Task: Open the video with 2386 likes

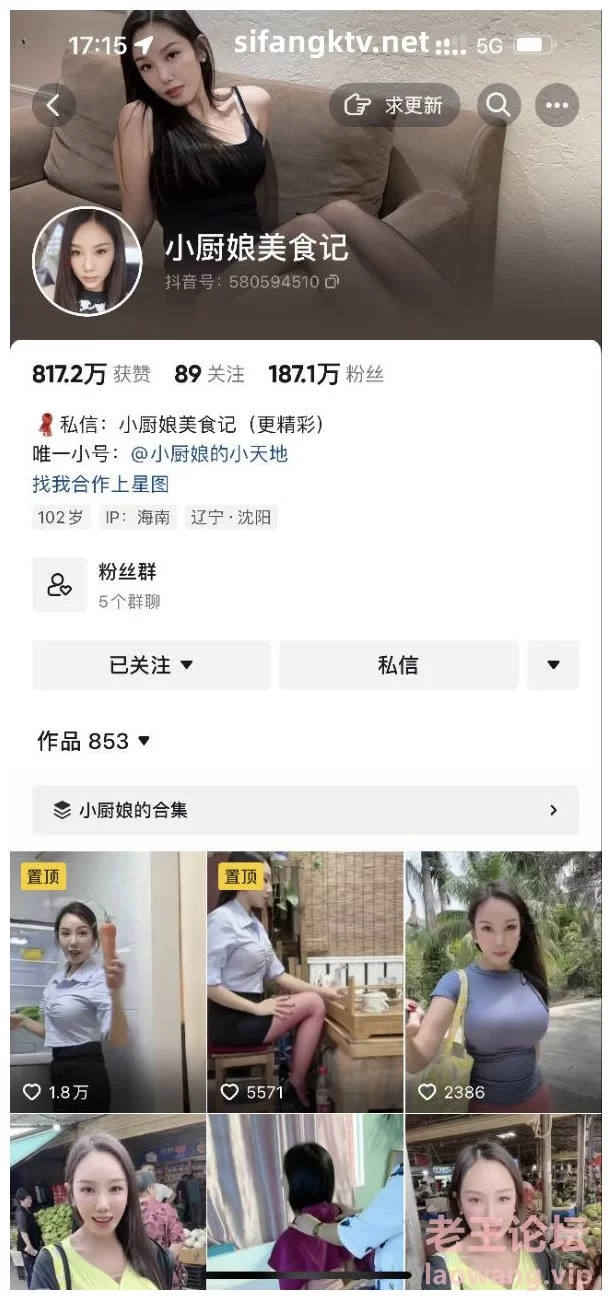Action: tap(503, 980)
